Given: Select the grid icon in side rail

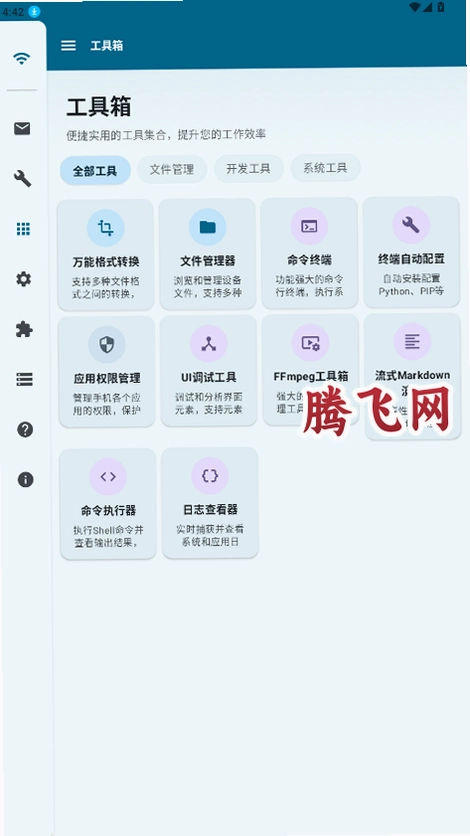Looking at the screenshot, I should (x=23, y=229).
